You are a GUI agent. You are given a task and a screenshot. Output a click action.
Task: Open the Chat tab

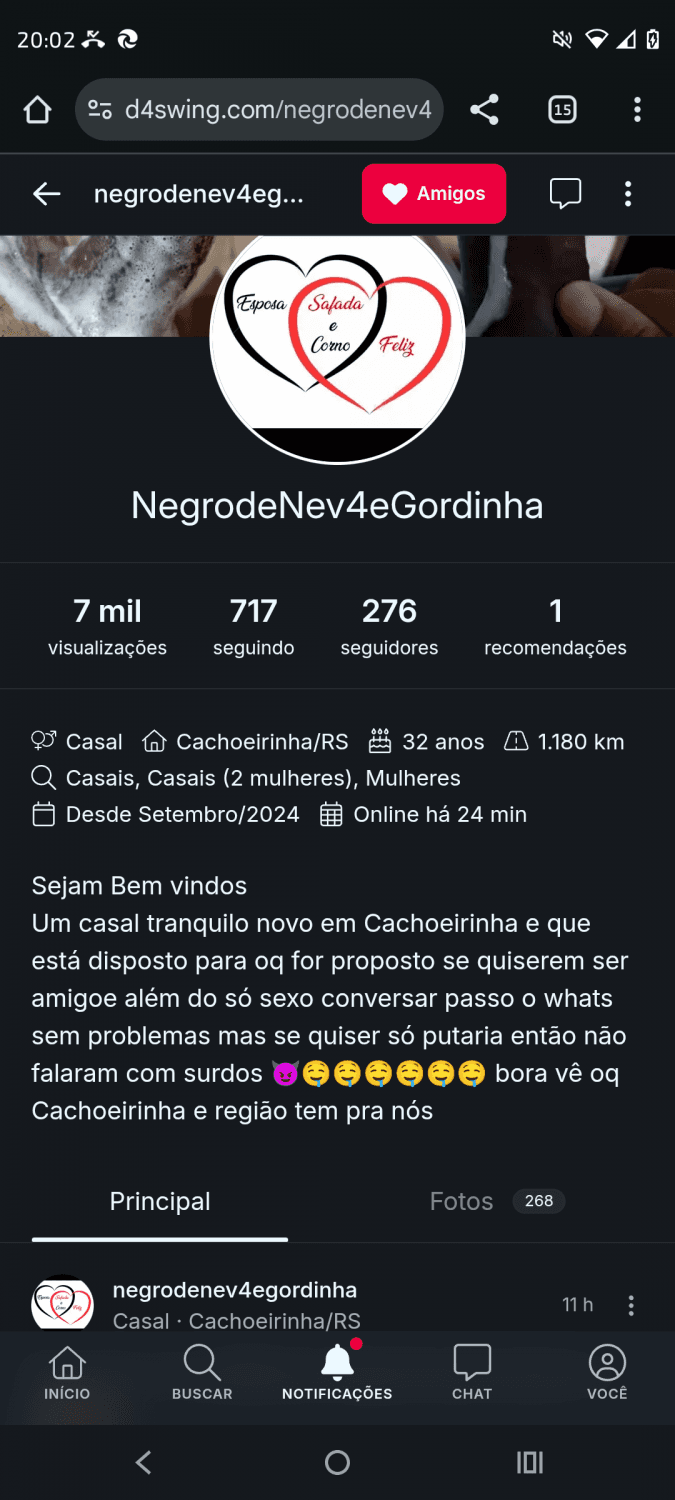pos(472,1372)
